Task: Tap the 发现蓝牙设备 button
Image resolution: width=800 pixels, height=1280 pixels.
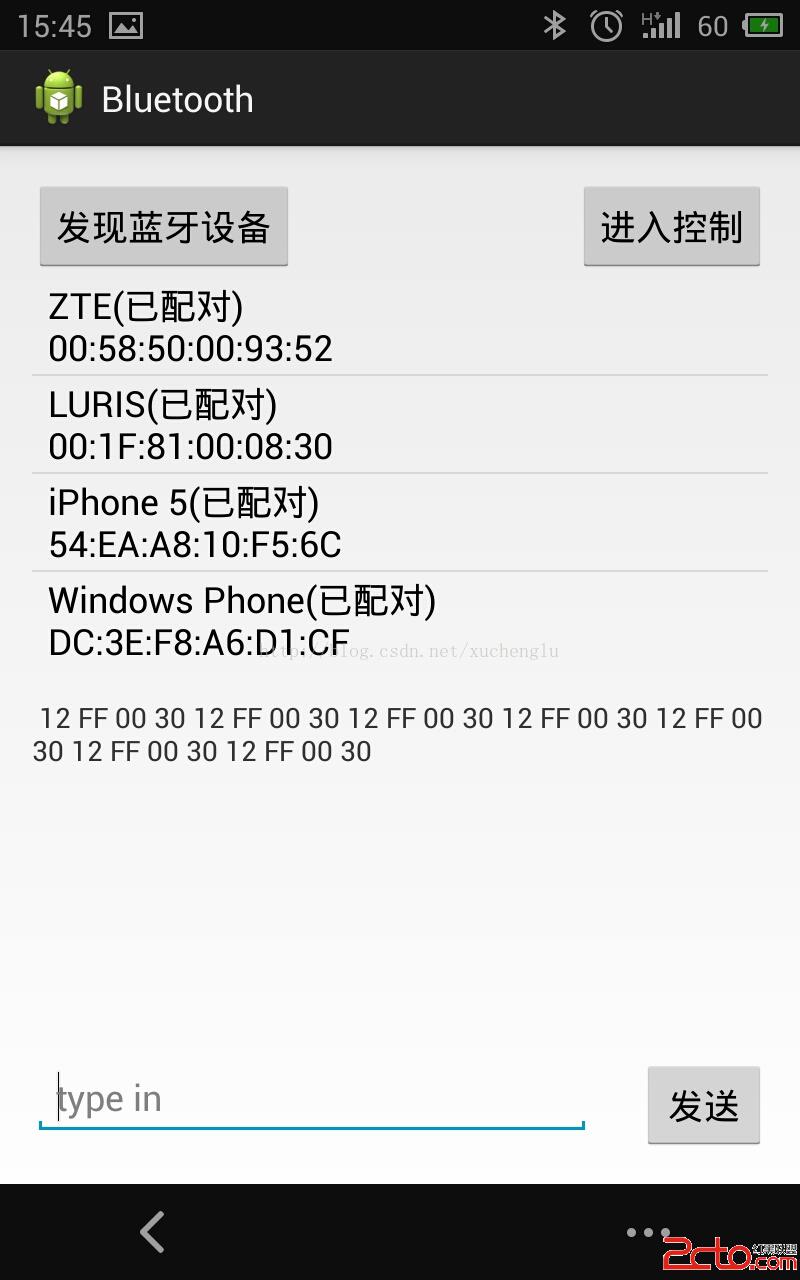Action: 164,227
